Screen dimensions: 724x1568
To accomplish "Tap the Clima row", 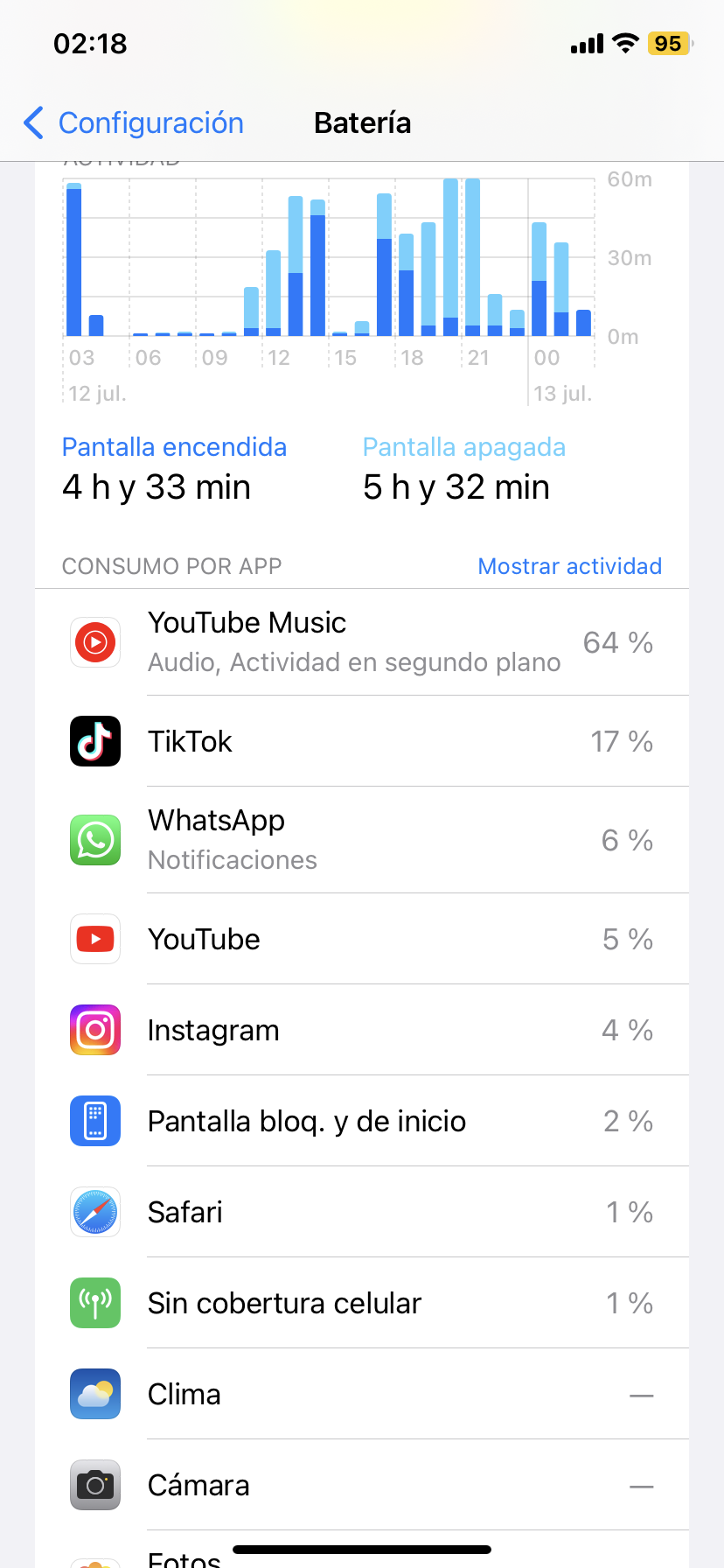I will point(362,1395).
